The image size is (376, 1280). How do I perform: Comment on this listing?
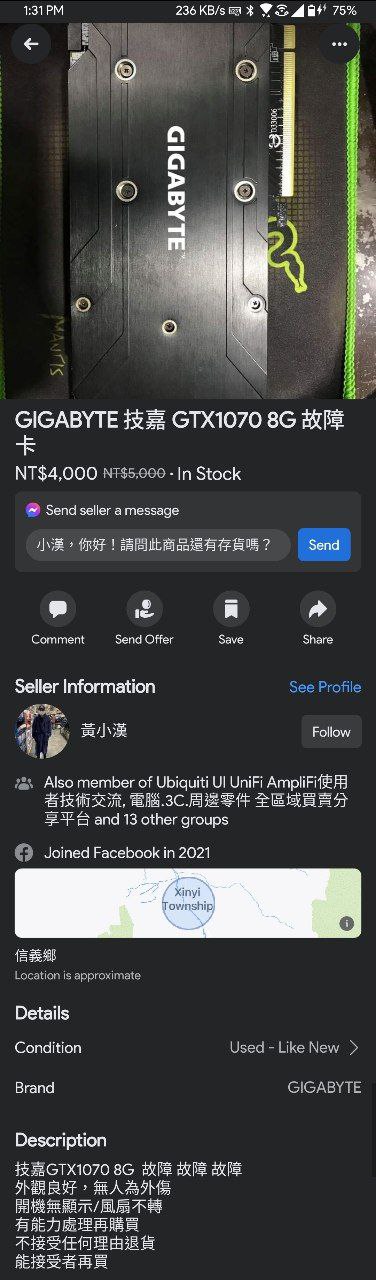(x=58, y=618)
